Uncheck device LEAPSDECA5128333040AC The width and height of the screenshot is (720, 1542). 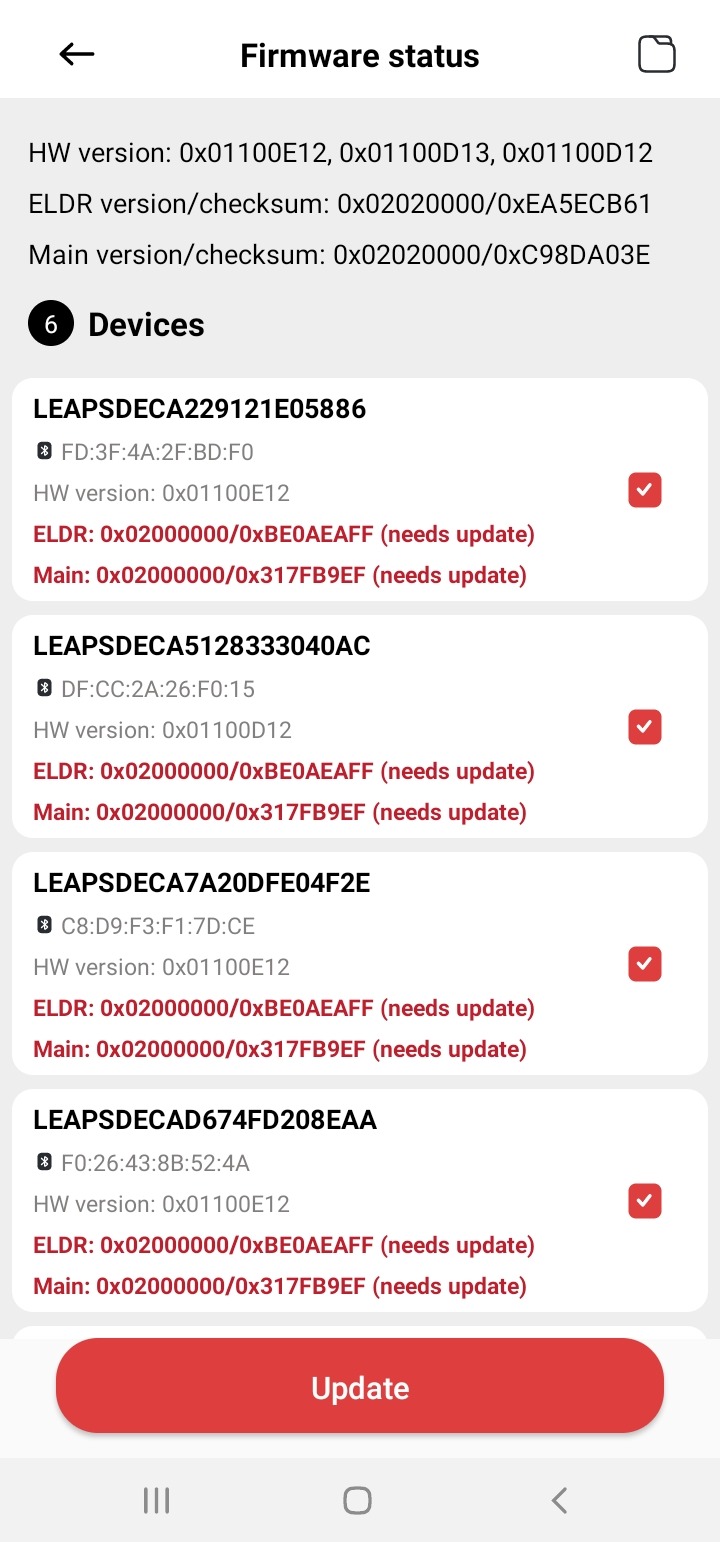[645, 727]
